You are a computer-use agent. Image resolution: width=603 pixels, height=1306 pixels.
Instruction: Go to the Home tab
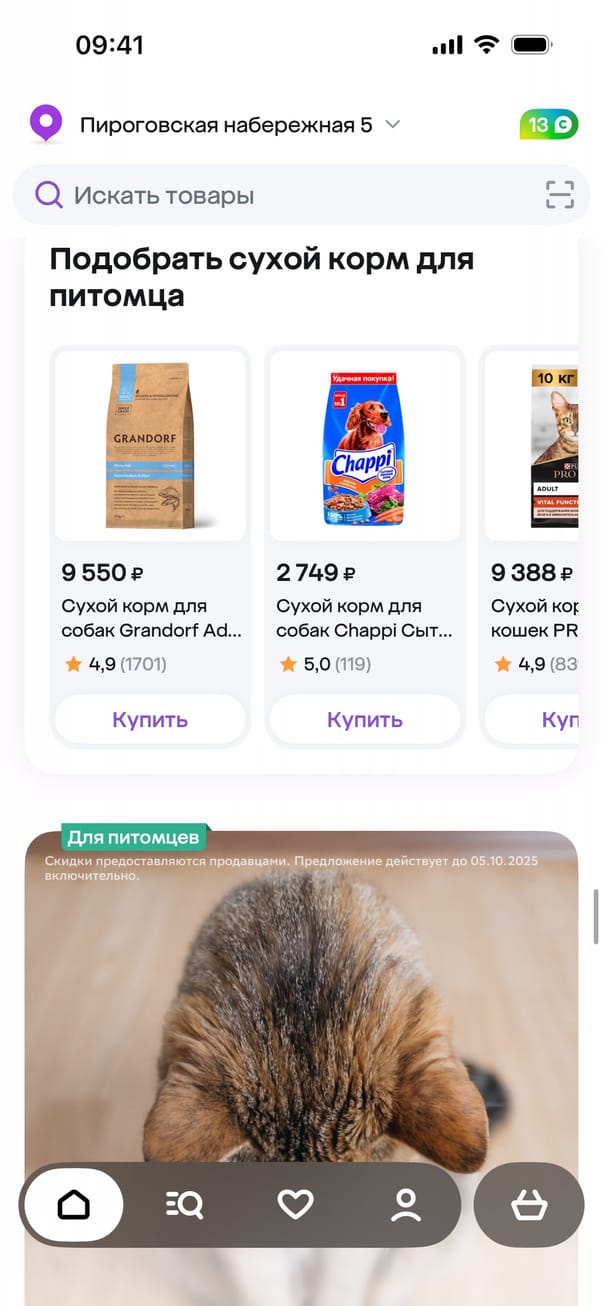point(74,1205)
